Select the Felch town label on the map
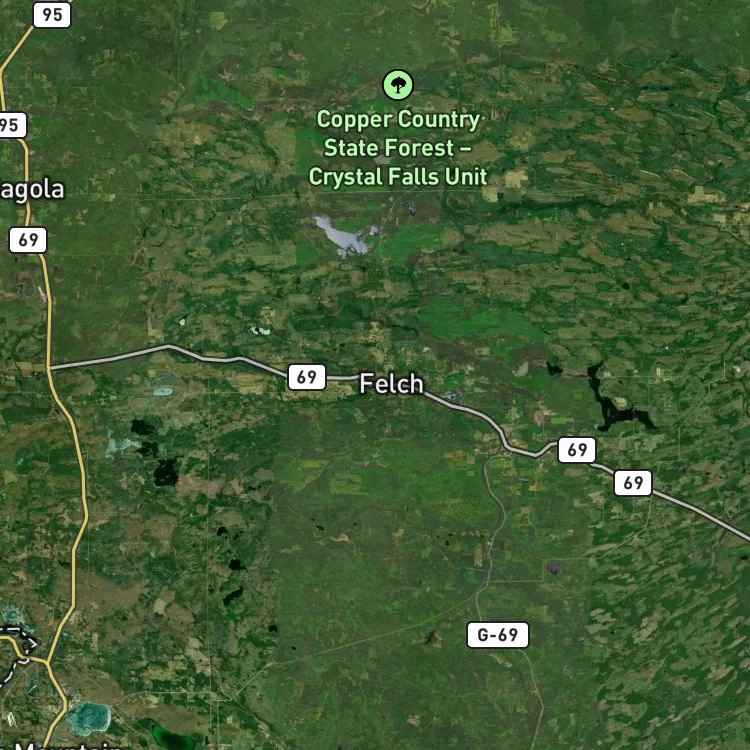 point(391,384)
